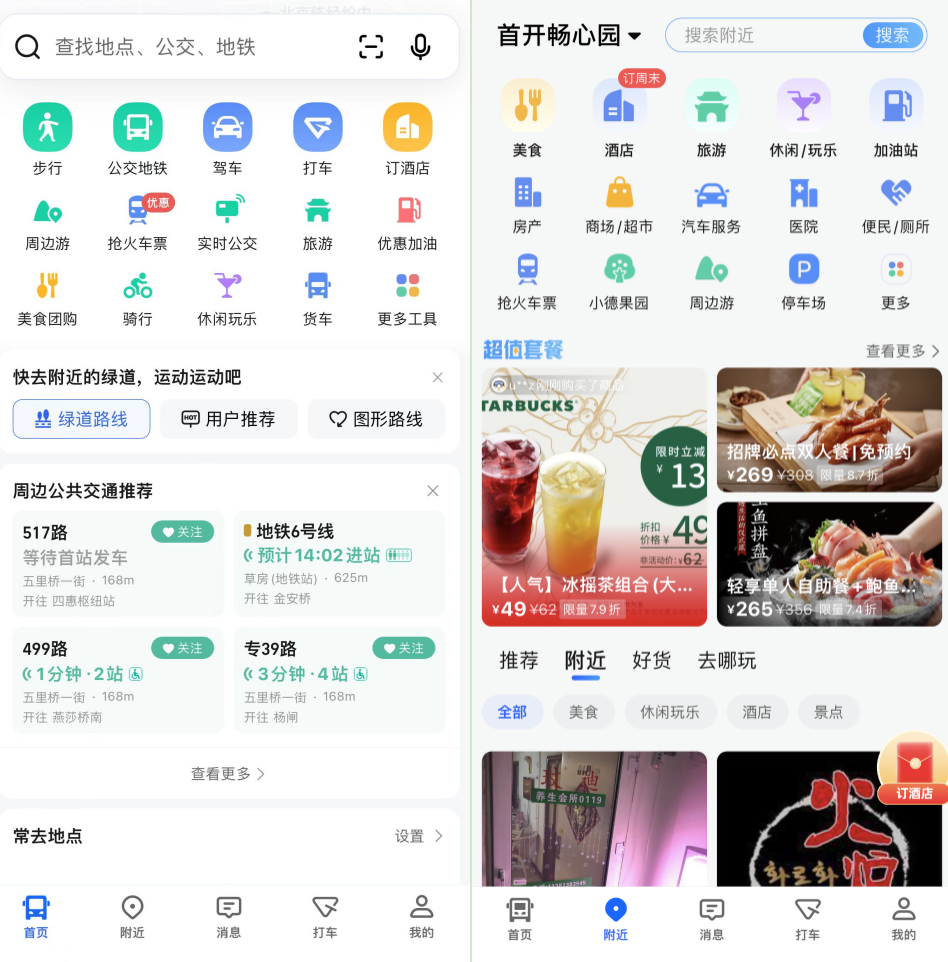
Task: Open the 地铁6号线 arrival card
Action: coord(339,563)
